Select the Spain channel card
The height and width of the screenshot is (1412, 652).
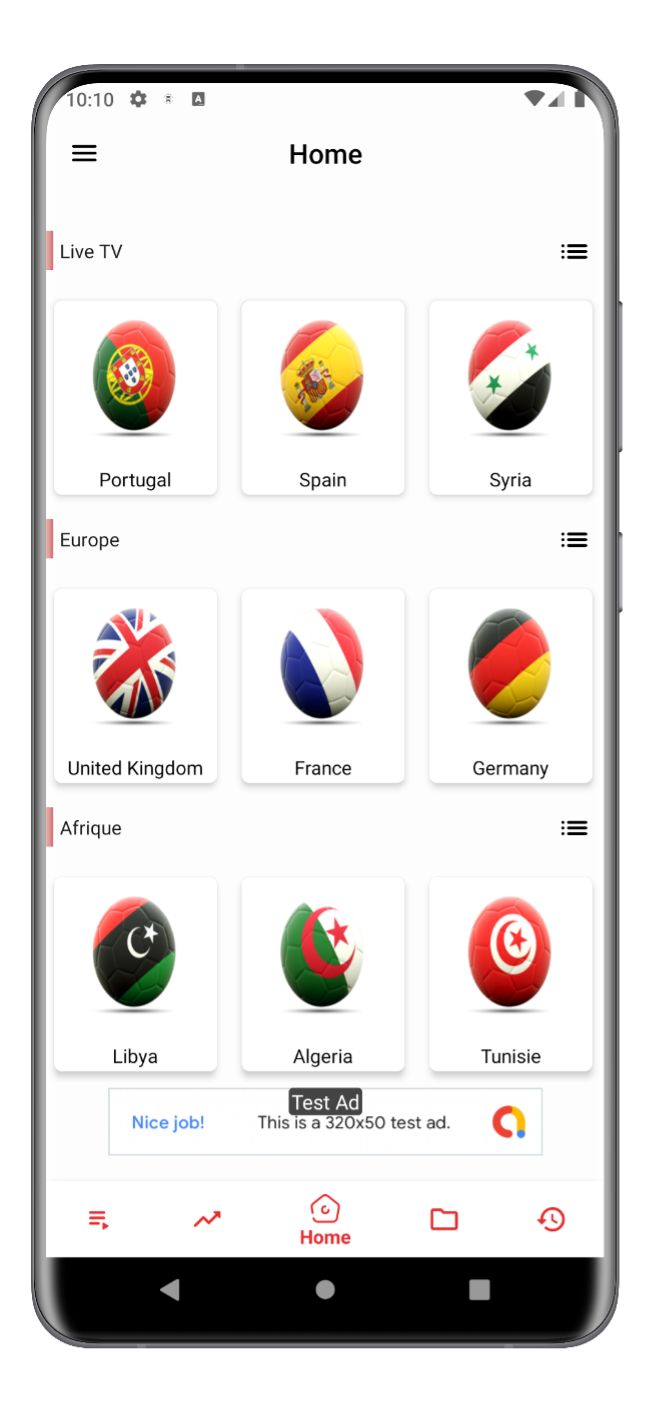(323, 397)
